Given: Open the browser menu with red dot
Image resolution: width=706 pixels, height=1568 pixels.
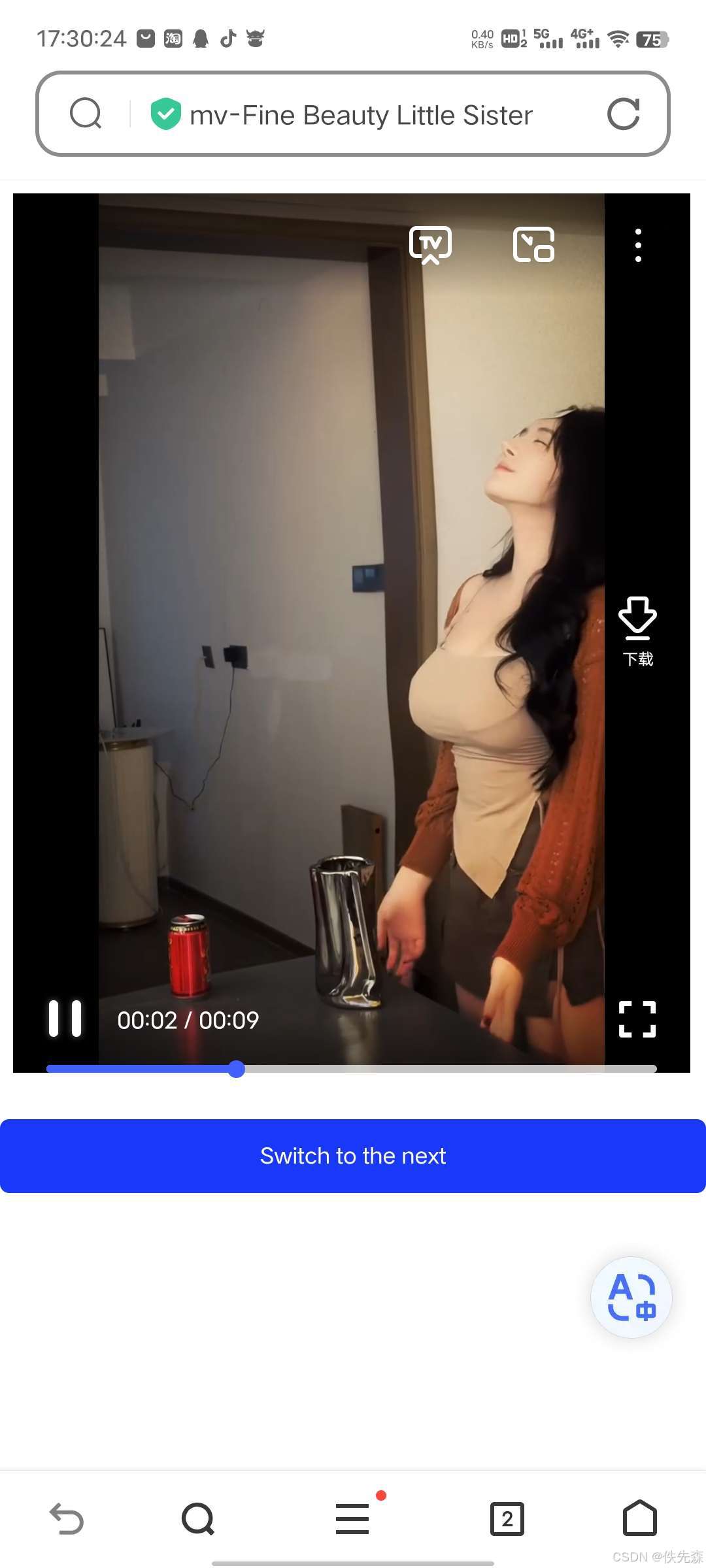Looking at the screenshot, I should (353, 1518).
